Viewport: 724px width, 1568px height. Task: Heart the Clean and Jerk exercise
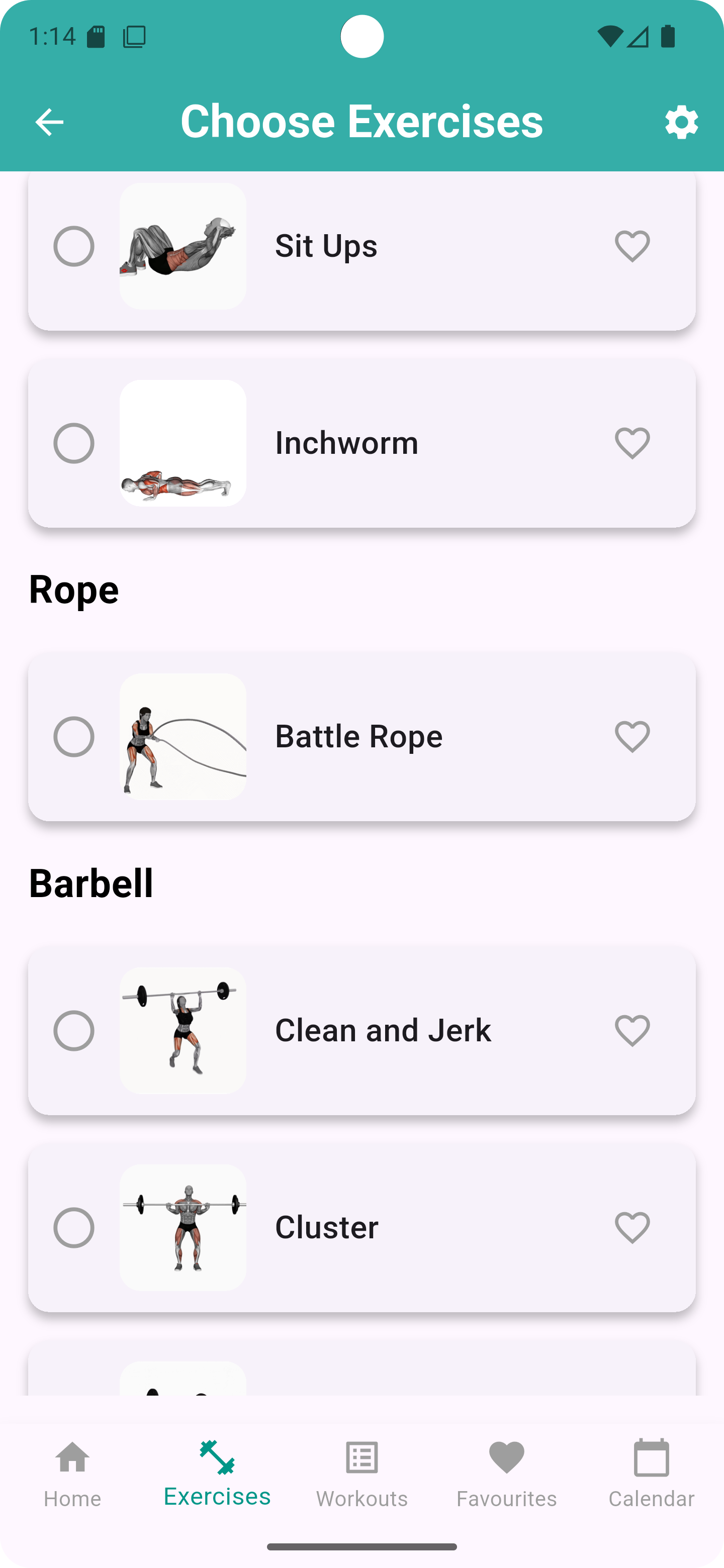click(x=632, y=1031)
